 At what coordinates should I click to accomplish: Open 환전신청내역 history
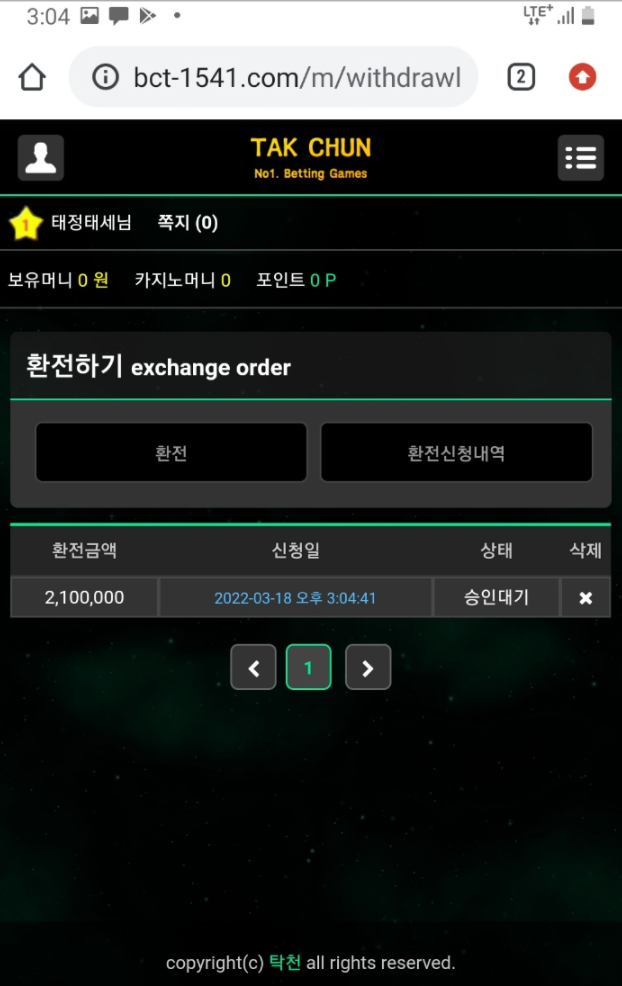(456, 453)
